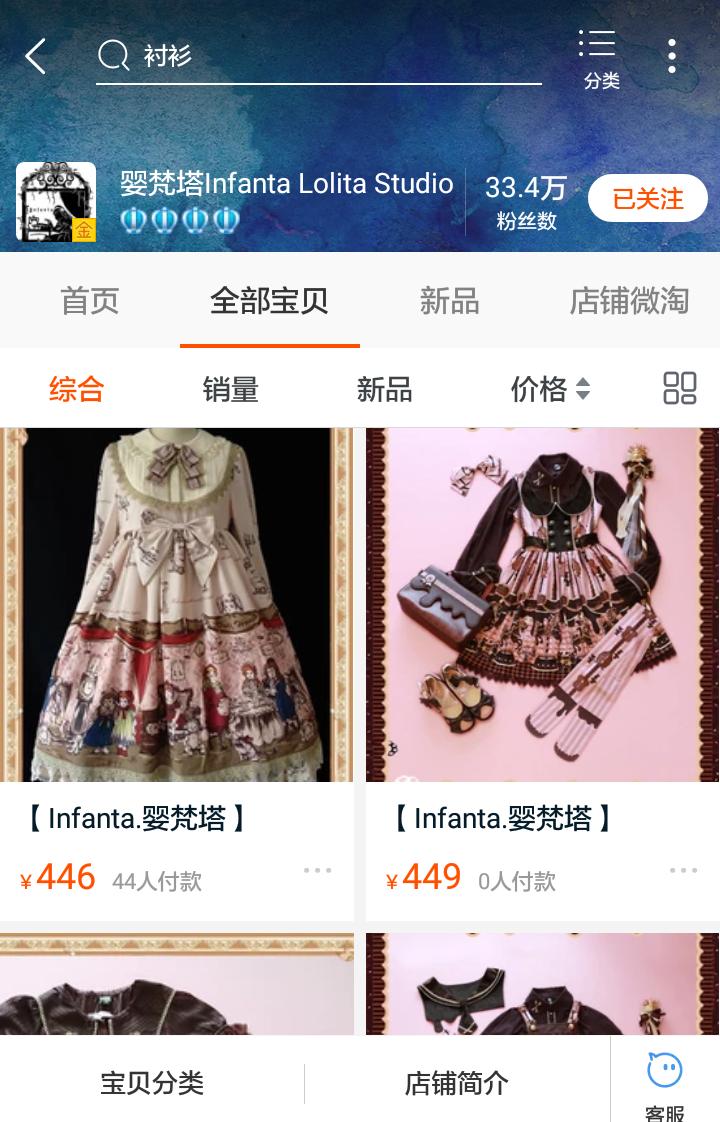Image resolution: width=720 pixels, height=1122 pixels.
Task: Open the ¥446 Infanta dress listing thumbnail
Action: (177, 600)
